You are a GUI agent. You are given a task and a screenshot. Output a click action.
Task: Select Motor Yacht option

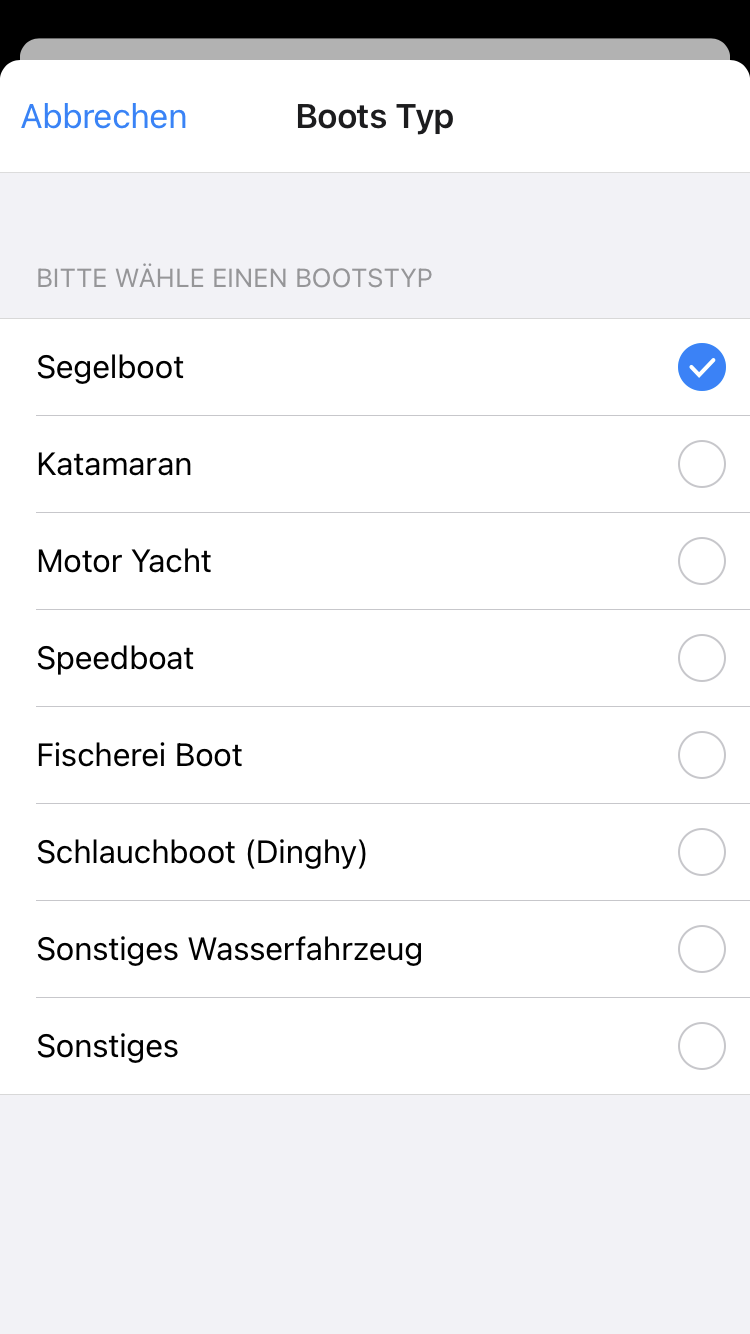click(375, 561)
